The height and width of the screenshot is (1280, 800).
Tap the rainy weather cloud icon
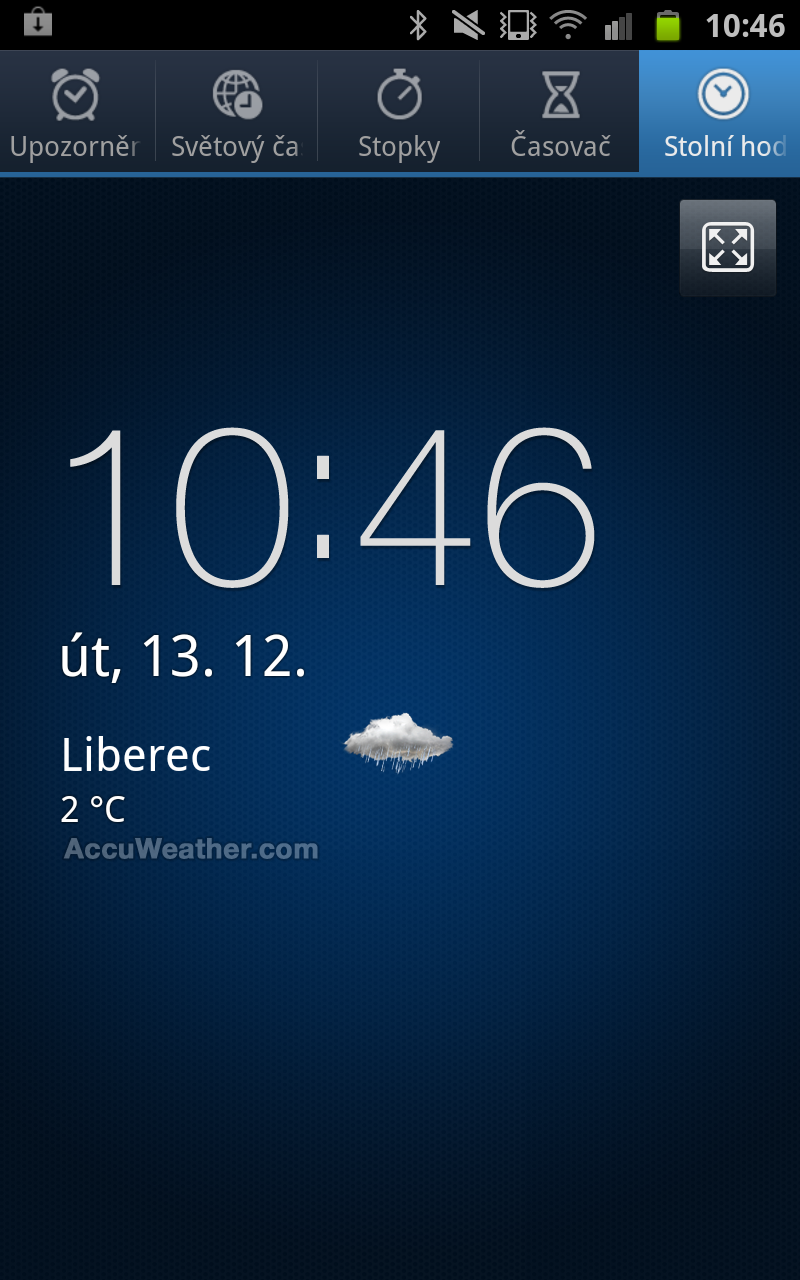(x=398, y=742)
